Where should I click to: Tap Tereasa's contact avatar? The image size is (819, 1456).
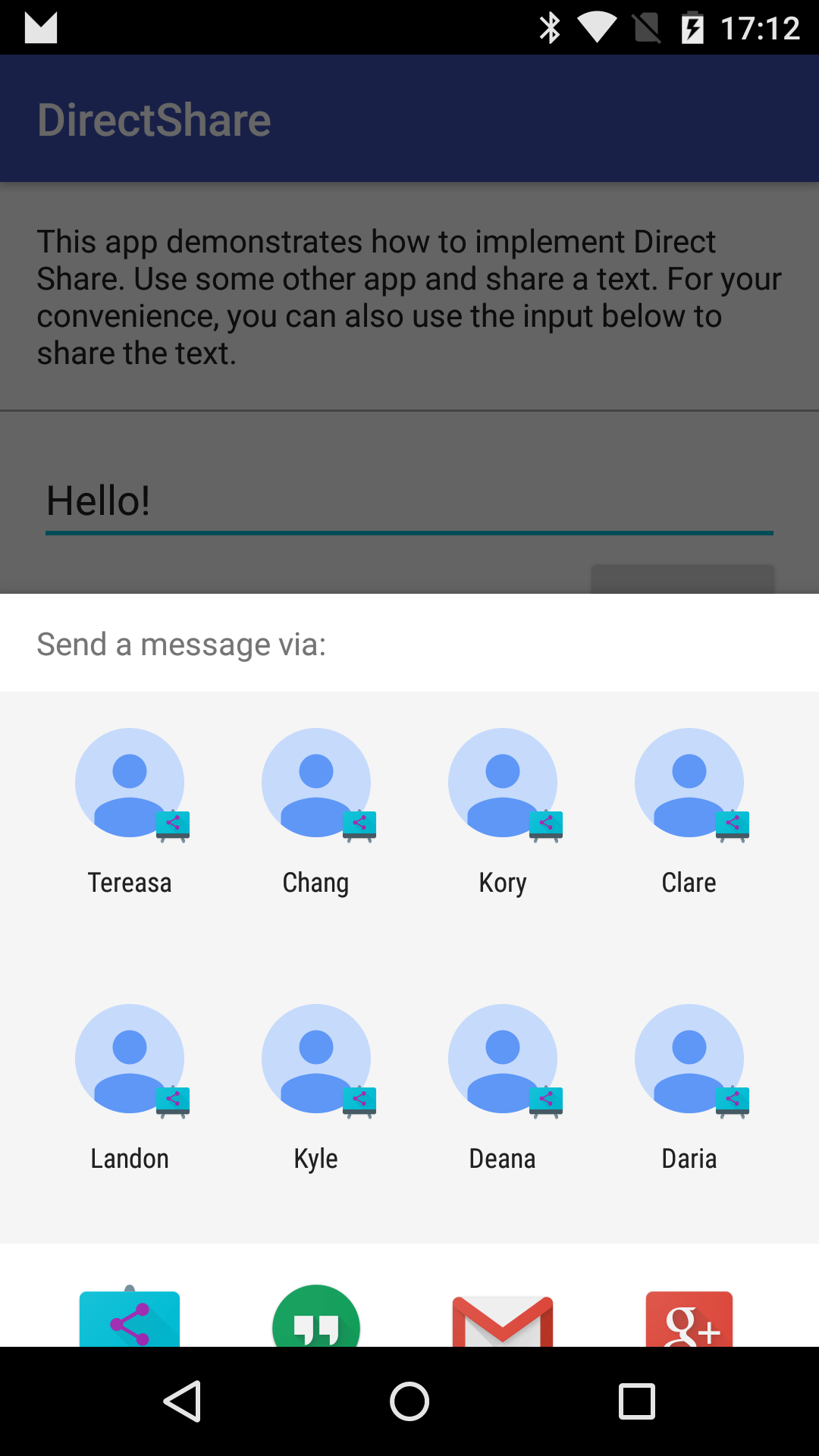[x=130, y=782]
